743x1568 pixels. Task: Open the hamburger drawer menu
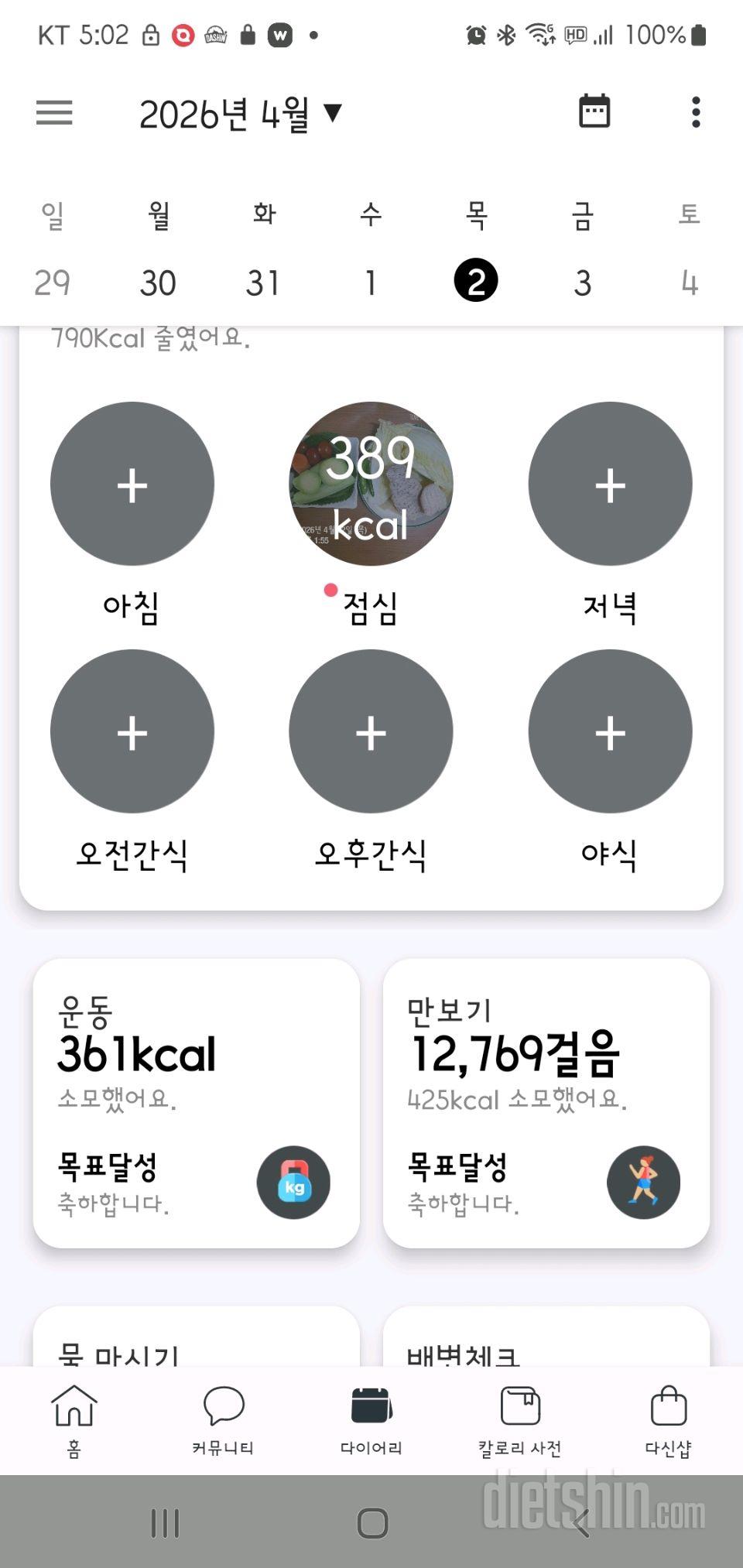tap(54, 113)
